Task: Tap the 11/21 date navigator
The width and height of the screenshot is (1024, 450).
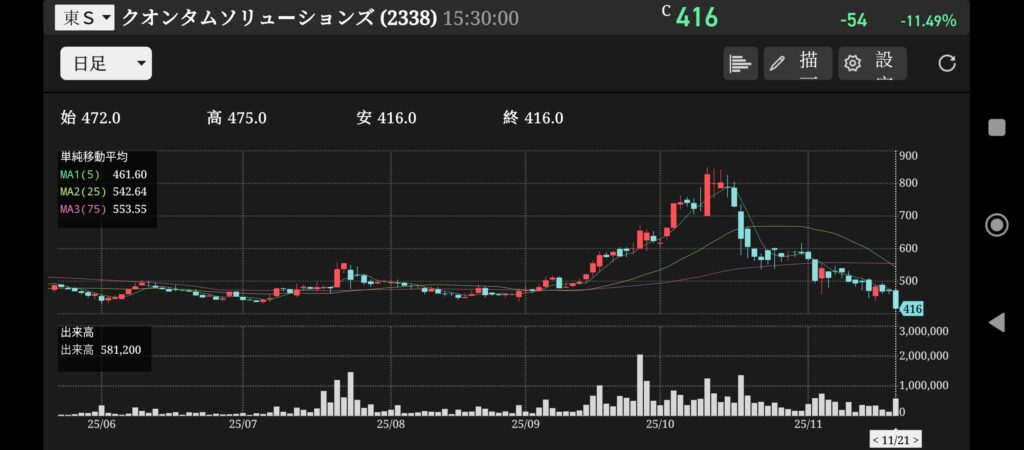Action: click(x=895, y=439)
